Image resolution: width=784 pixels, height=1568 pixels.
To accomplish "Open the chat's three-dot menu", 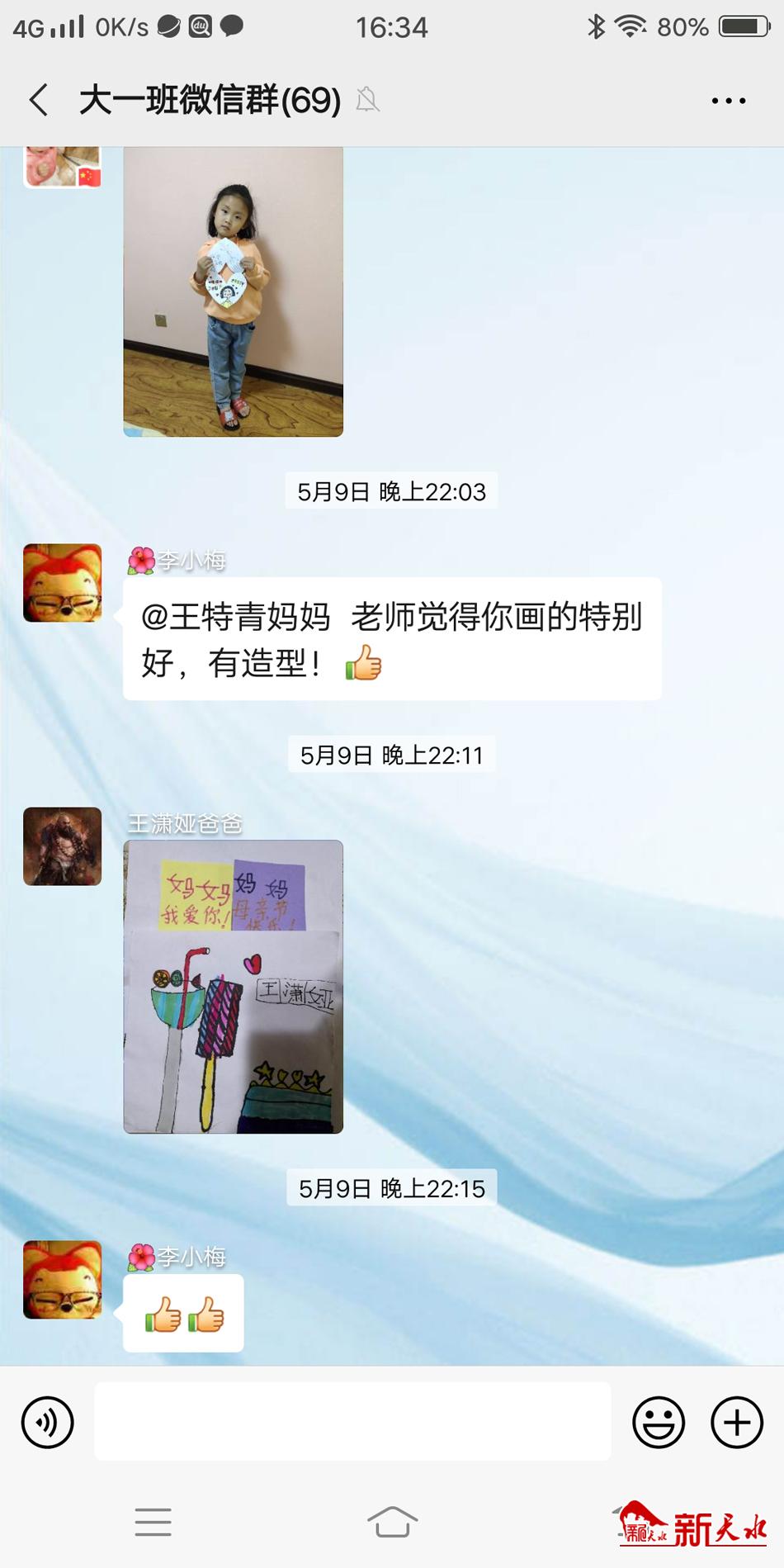I will coord(728,101).
